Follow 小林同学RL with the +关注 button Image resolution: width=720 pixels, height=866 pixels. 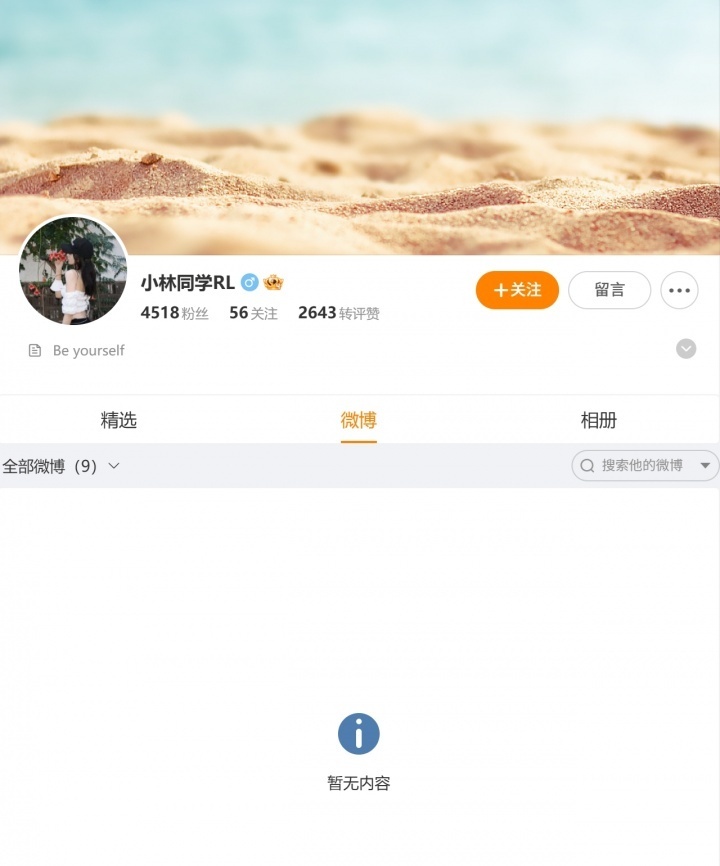(x=517, y=290)
